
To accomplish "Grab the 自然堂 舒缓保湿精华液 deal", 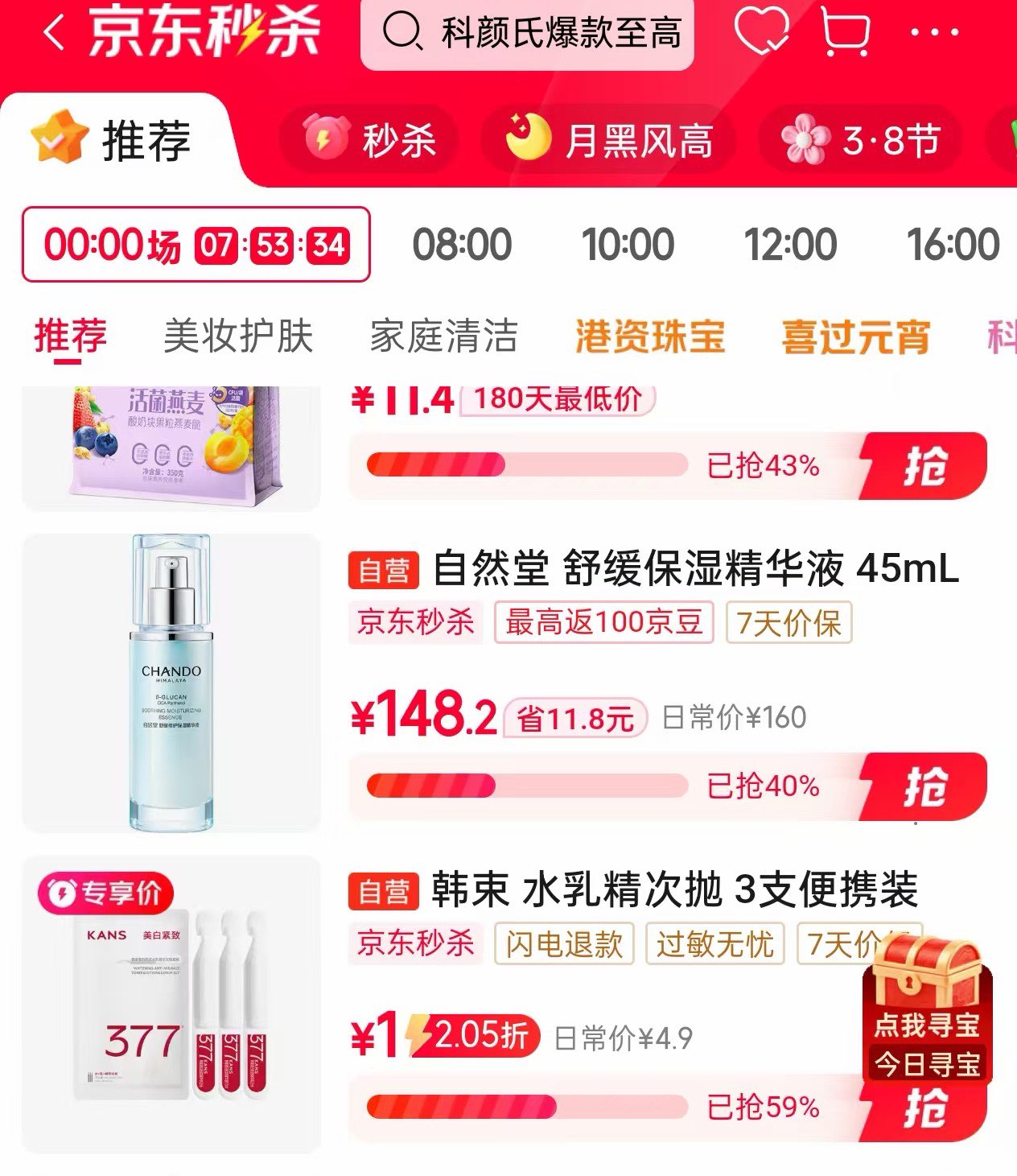I will (924, 786).
